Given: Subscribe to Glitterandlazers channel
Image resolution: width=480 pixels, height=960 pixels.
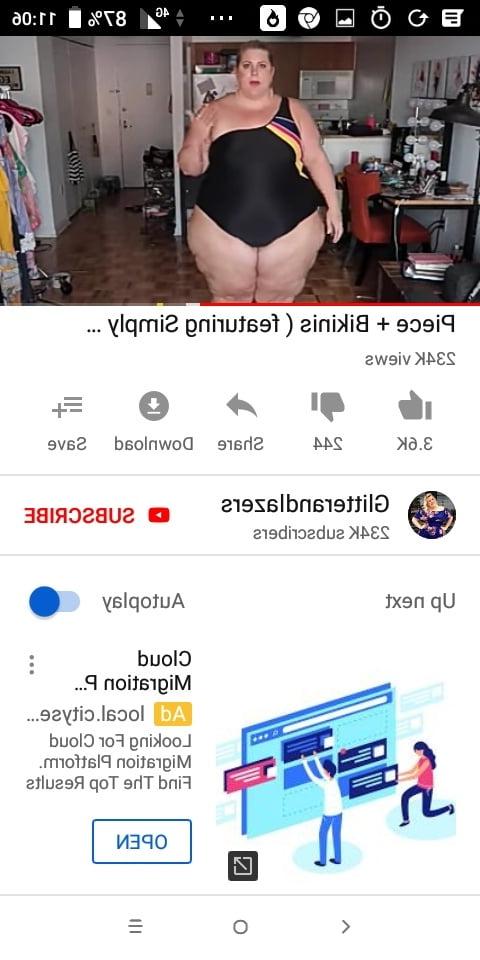Looking at the screenshot, I should (97, 516).
